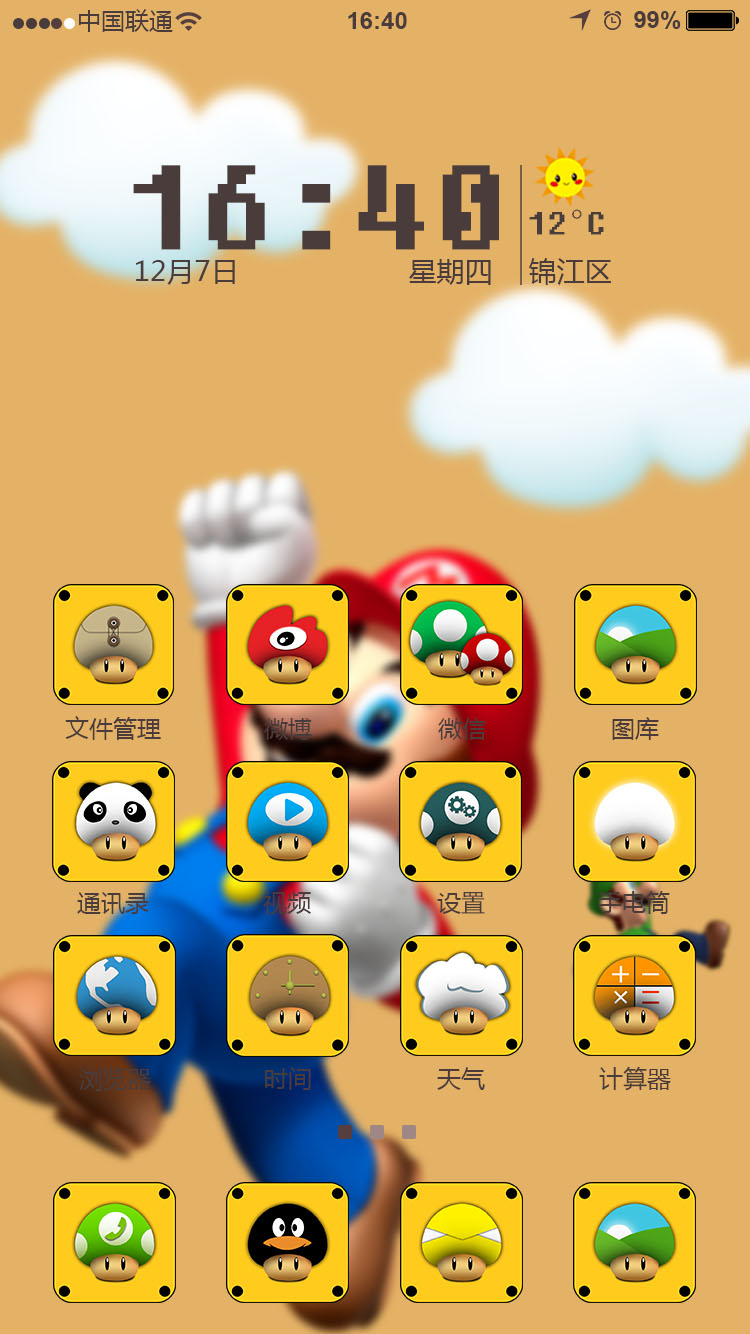Open the 图库 gallery app

tap(635, 645)
